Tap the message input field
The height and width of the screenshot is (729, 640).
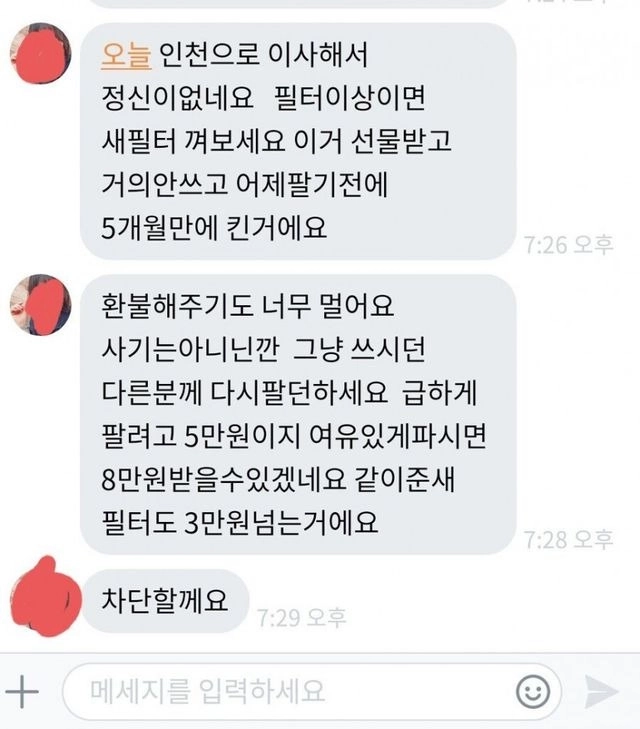click(x=290, y=690)
